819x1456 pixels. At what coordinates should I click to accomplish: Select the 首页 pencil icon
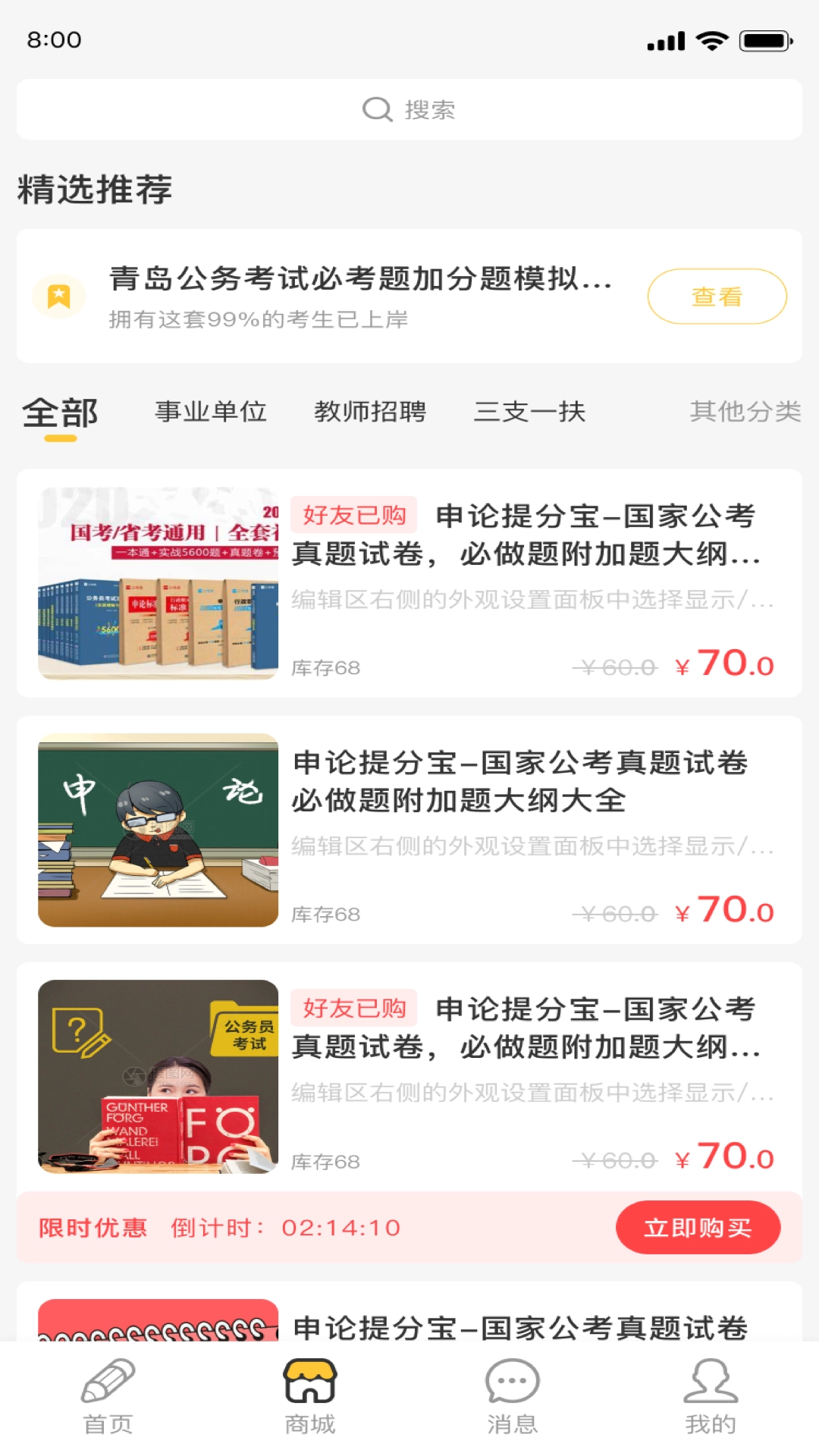pyautogui.click(x=108, y=1385)
